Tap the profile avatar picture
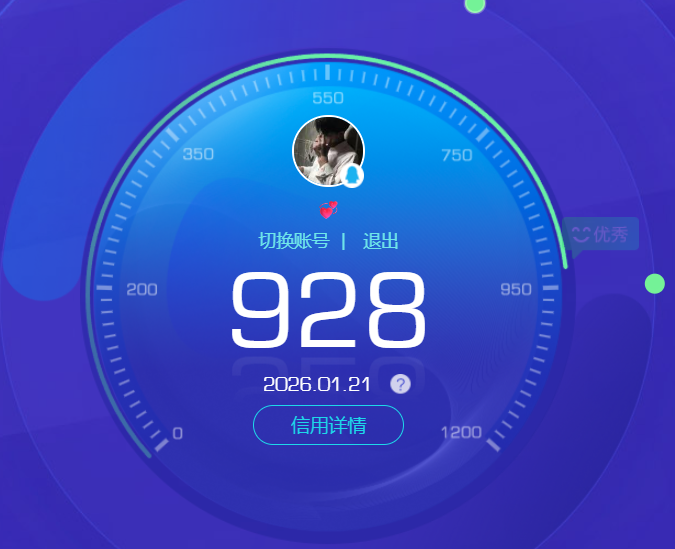This screenshot has height=549, width=675. point(326,150)
